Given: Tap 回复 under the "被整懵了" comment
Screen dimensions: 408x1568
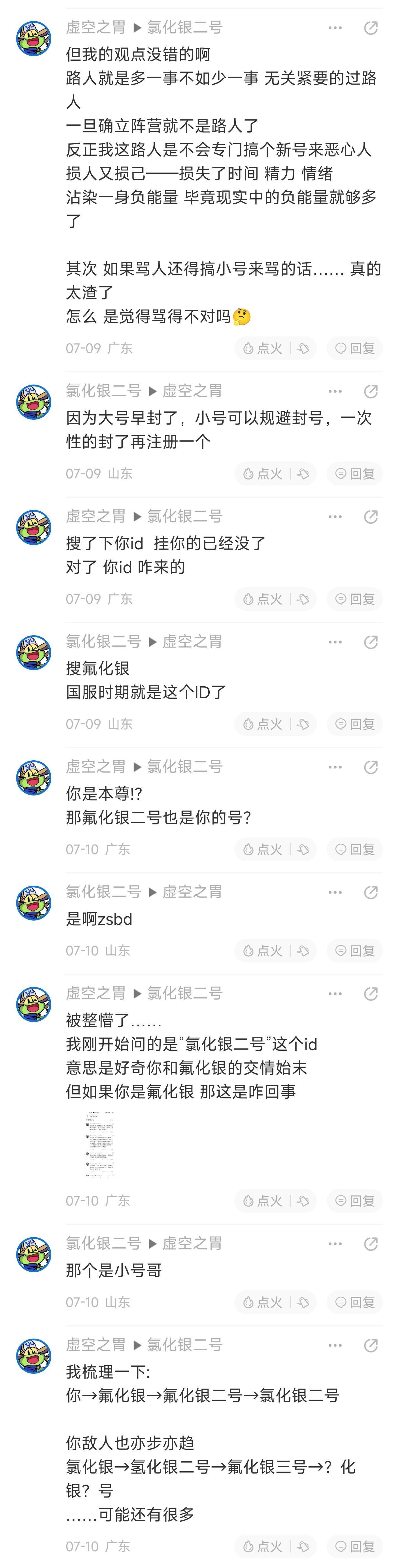Looking at the screenshot, I should 354,1201.
